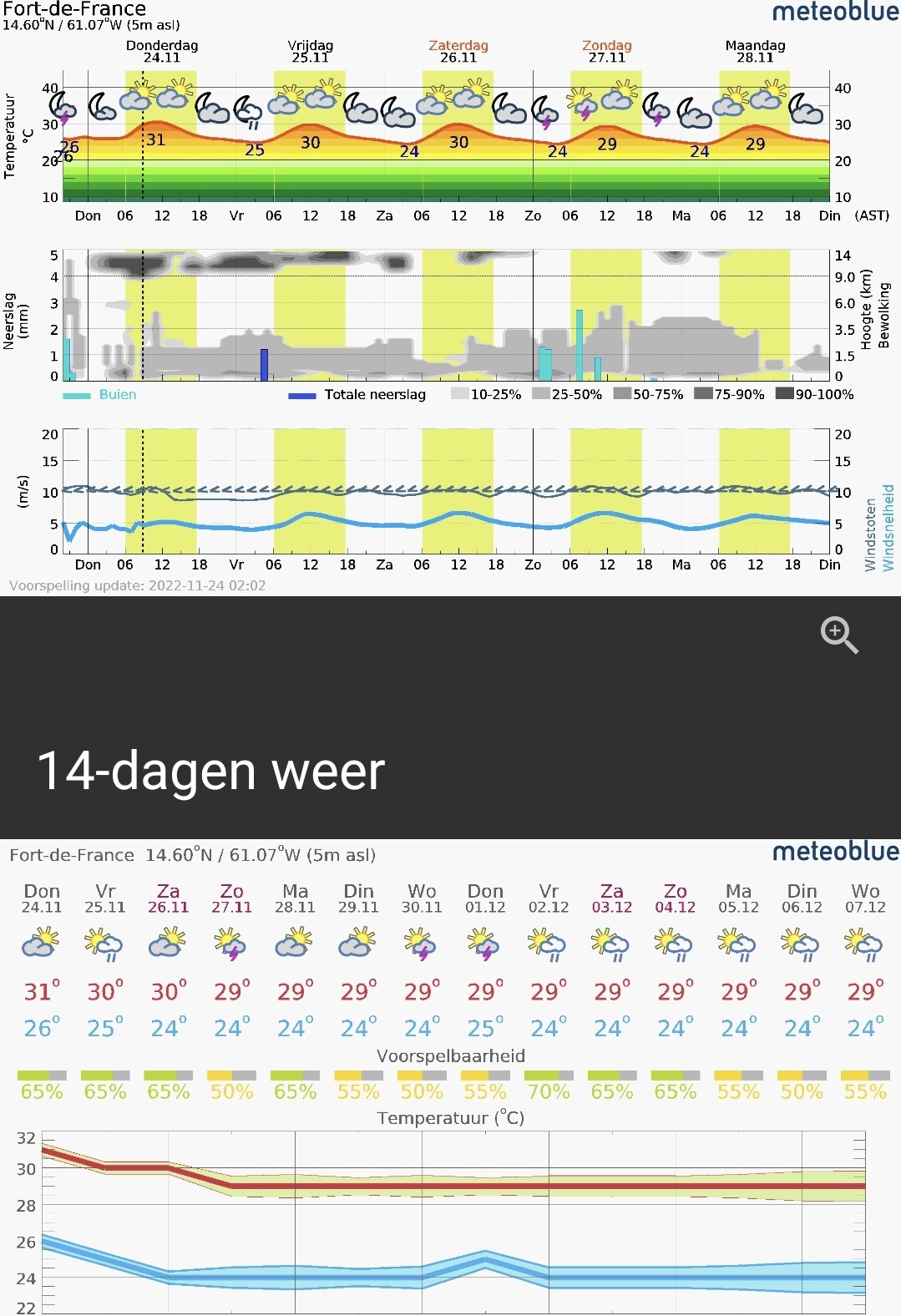Open the 14-day weather forecast chart
901x1316 pixels.
coord(450,1077)
